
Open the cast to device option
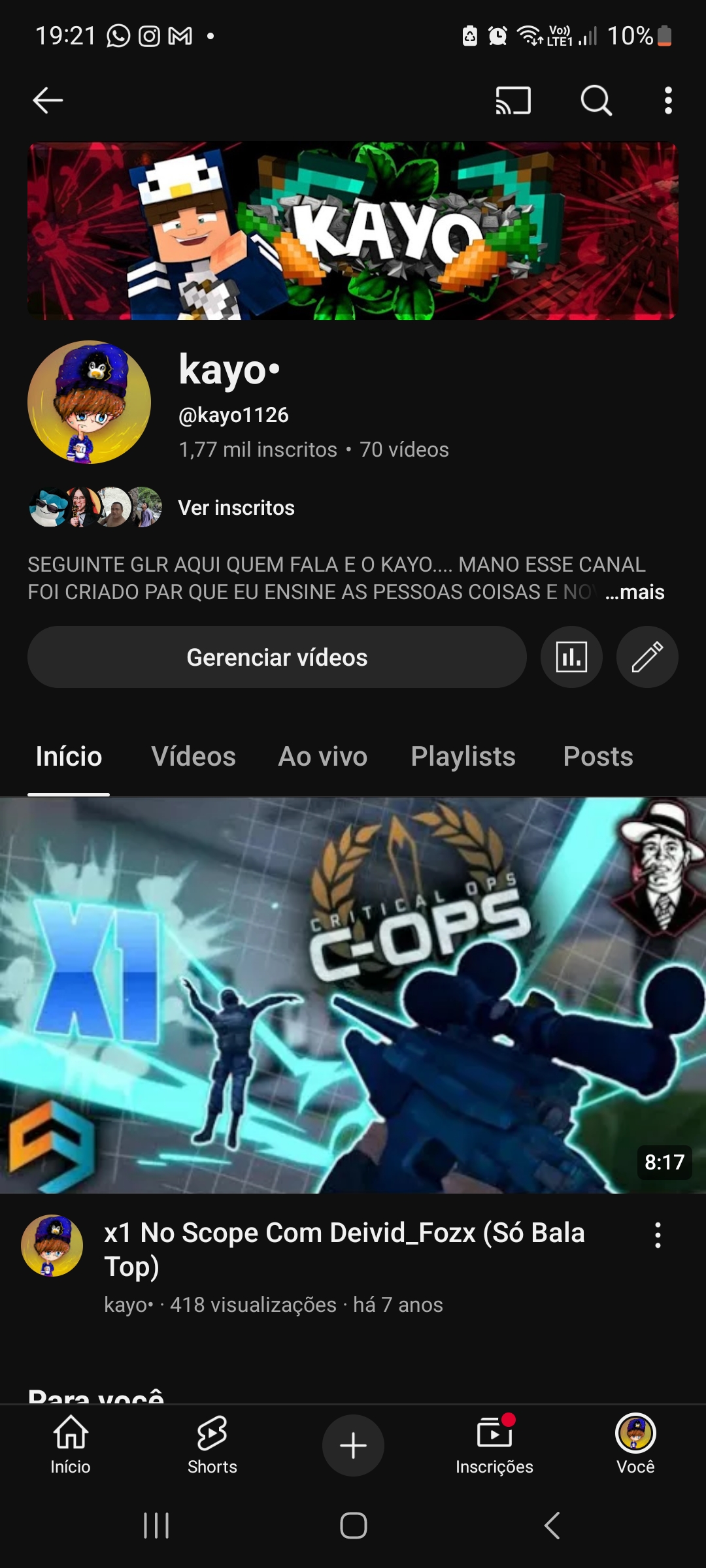[x=513, y=101]
